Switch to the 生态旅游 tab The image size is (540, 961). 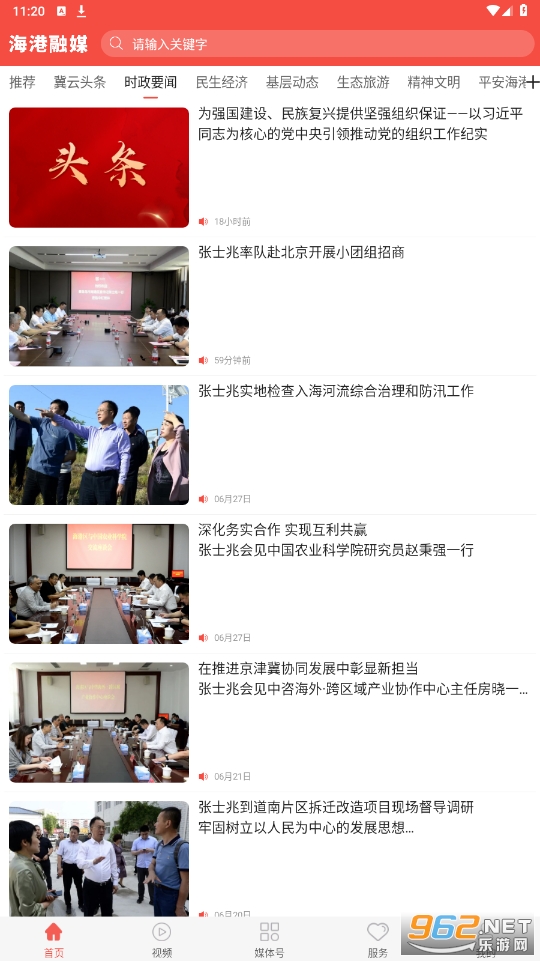pyautogui.click(x=363, y=82)
